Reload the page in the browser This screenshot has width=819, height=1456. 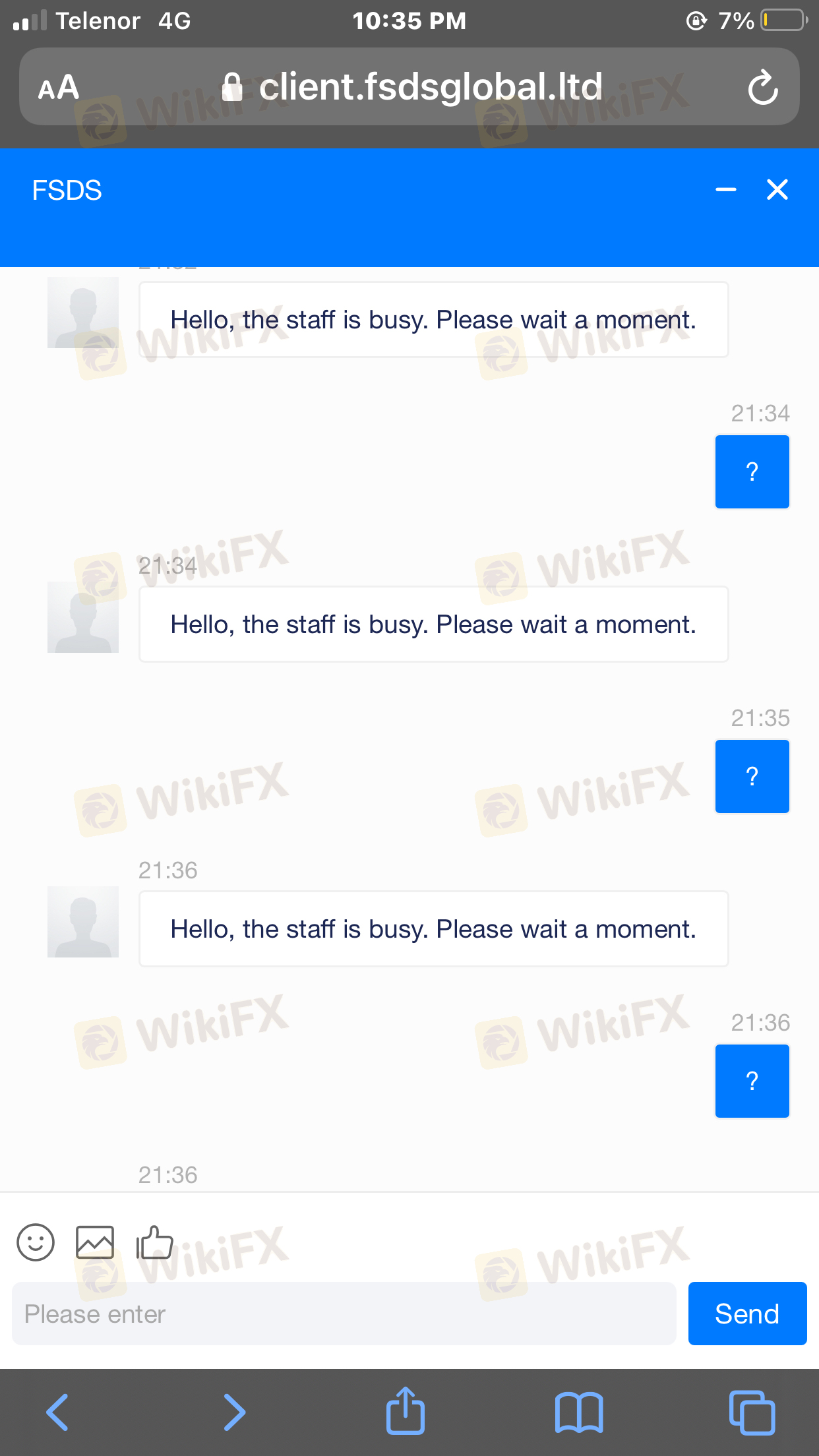coord(763,87)
